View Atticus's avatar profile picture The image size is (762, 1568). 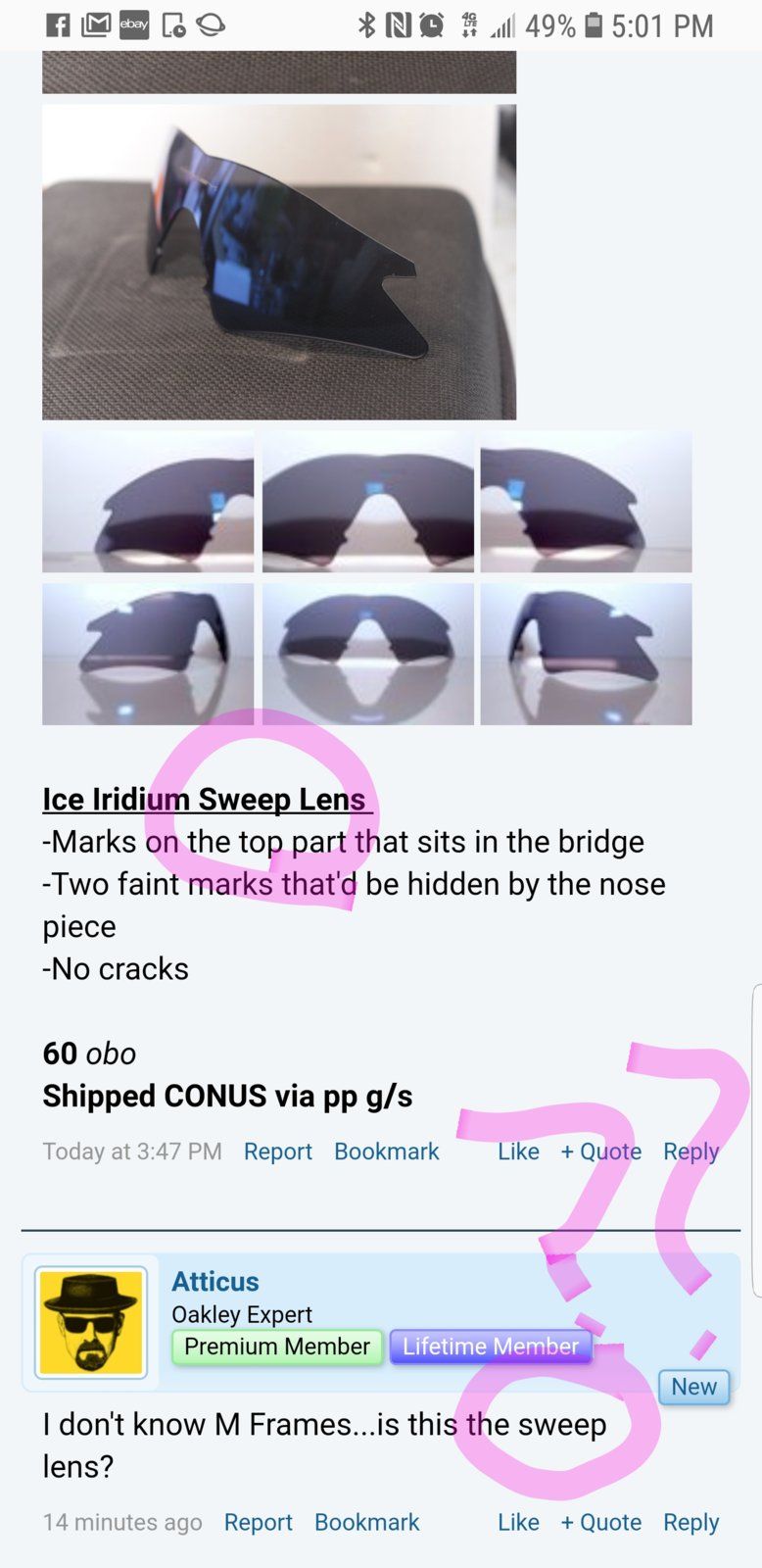(91, 1322)
